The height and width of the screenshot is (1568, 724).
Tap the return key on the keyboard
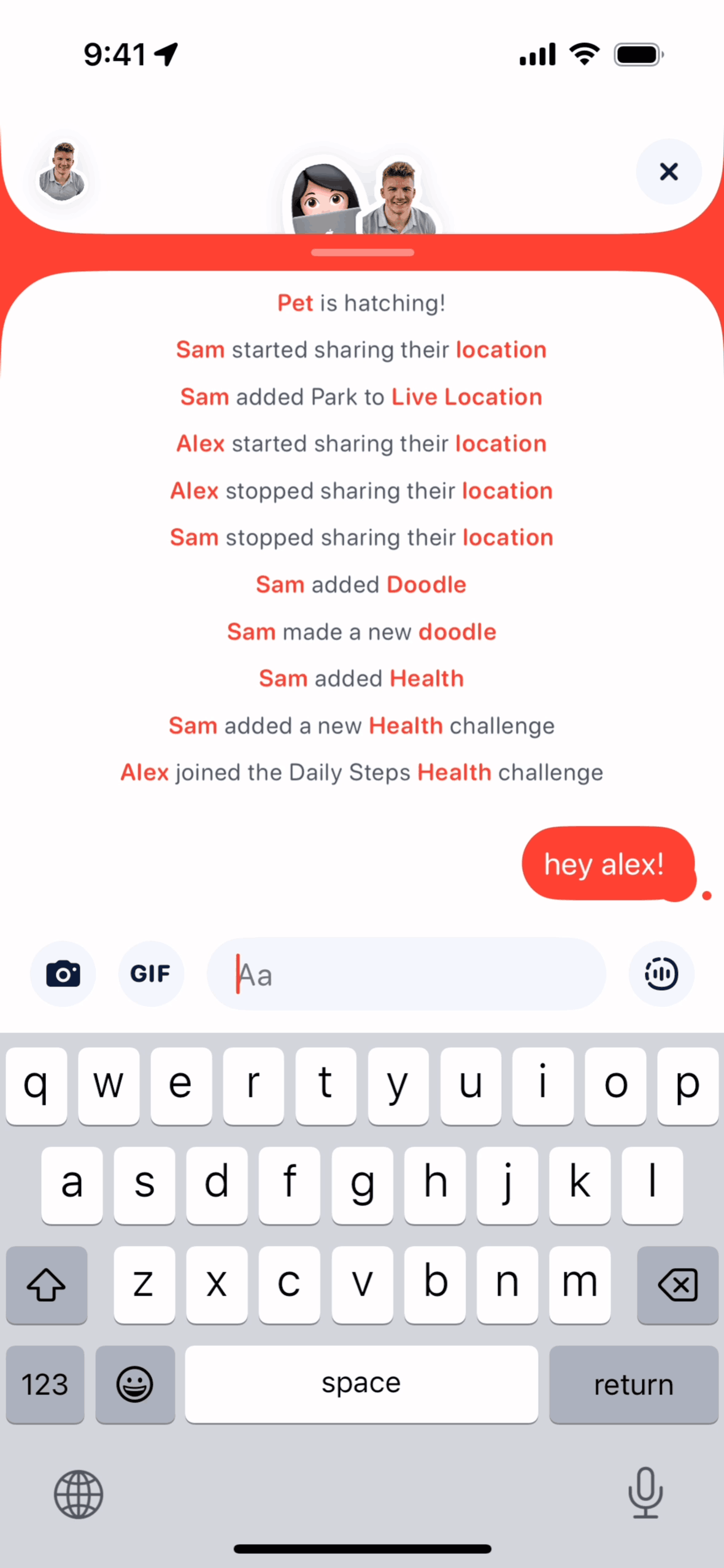click(x=633, y=1384)
